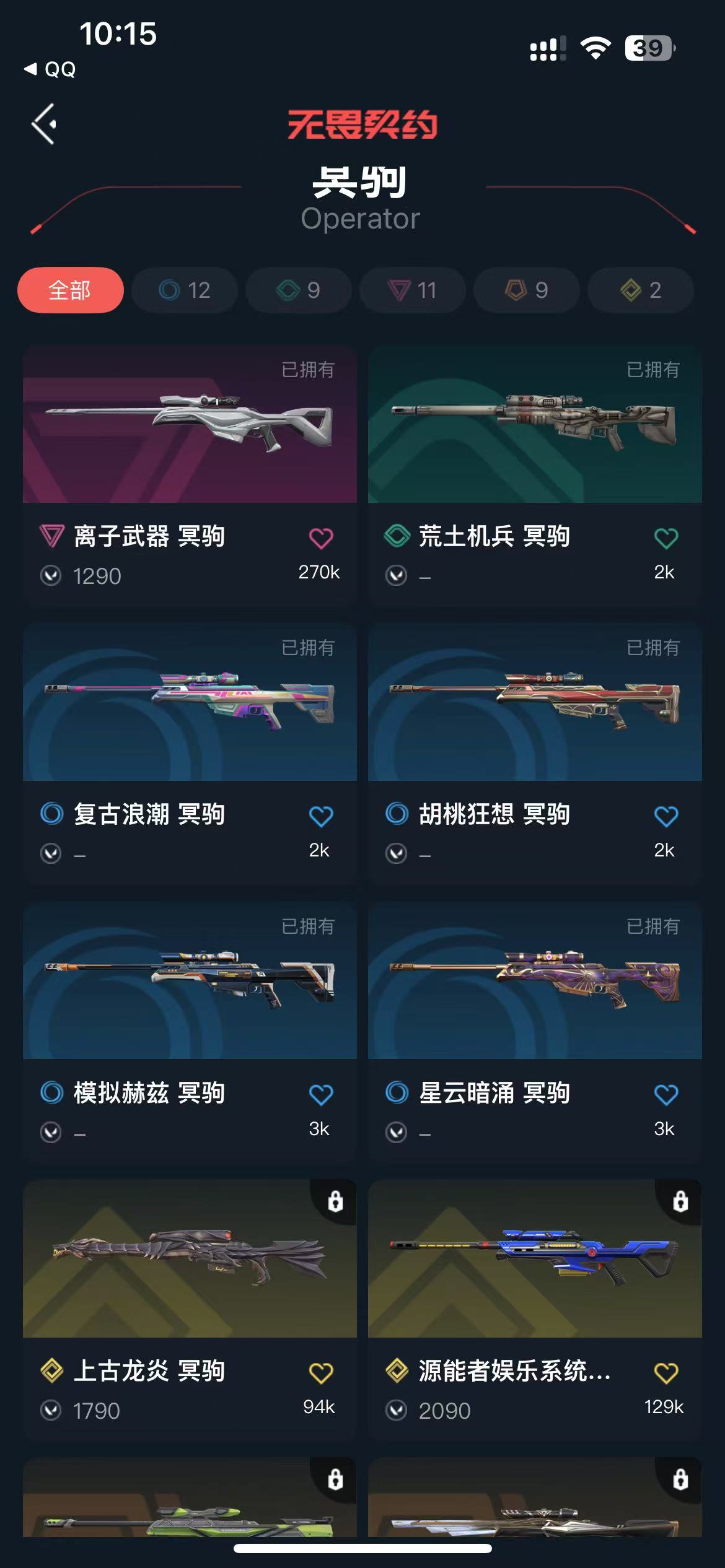Image resolution: width=725 pixels, height=1568 pixels.
Task: Like the 荒土机兵 冥驹 skin
Action: [666, 538]
